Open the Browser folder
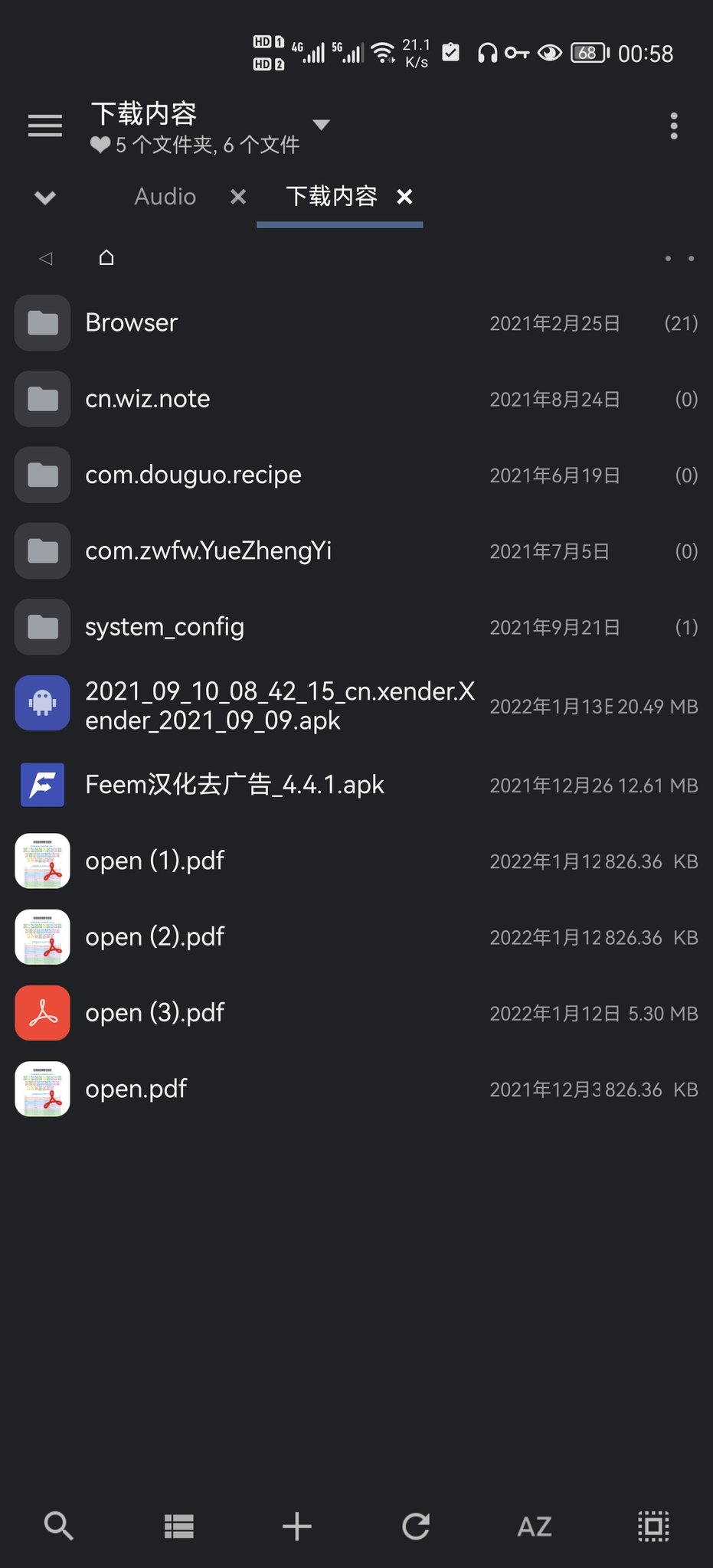This screenshot has height=1568, width=713. coord(357,322)
